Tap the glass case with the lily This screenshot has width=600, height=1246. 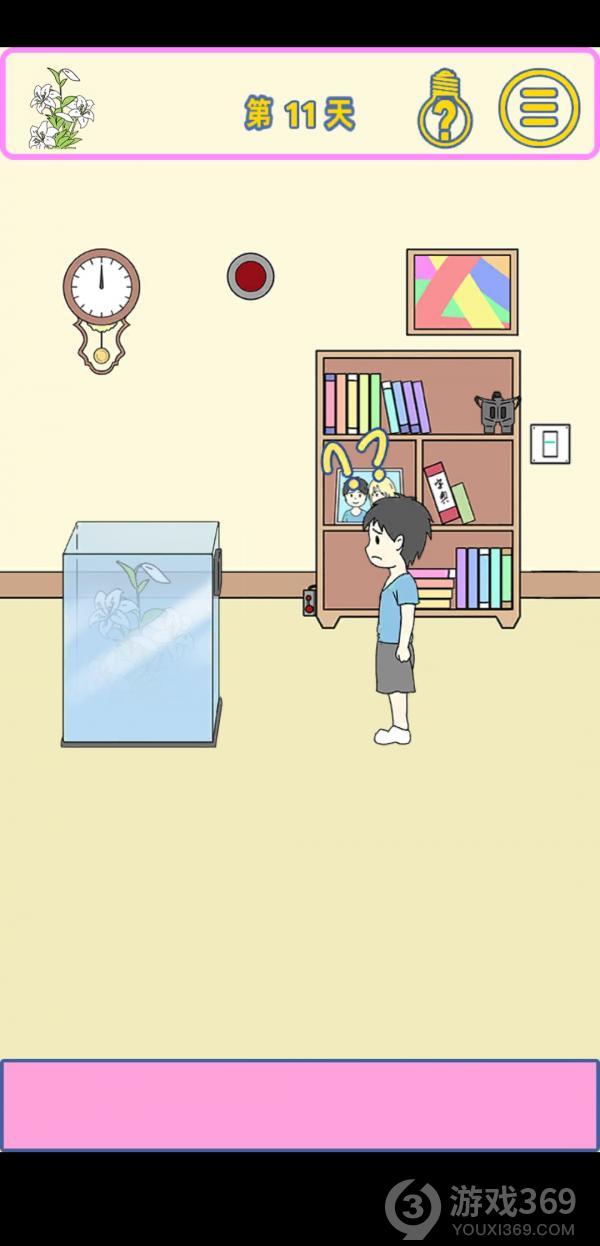click(141, 634)
